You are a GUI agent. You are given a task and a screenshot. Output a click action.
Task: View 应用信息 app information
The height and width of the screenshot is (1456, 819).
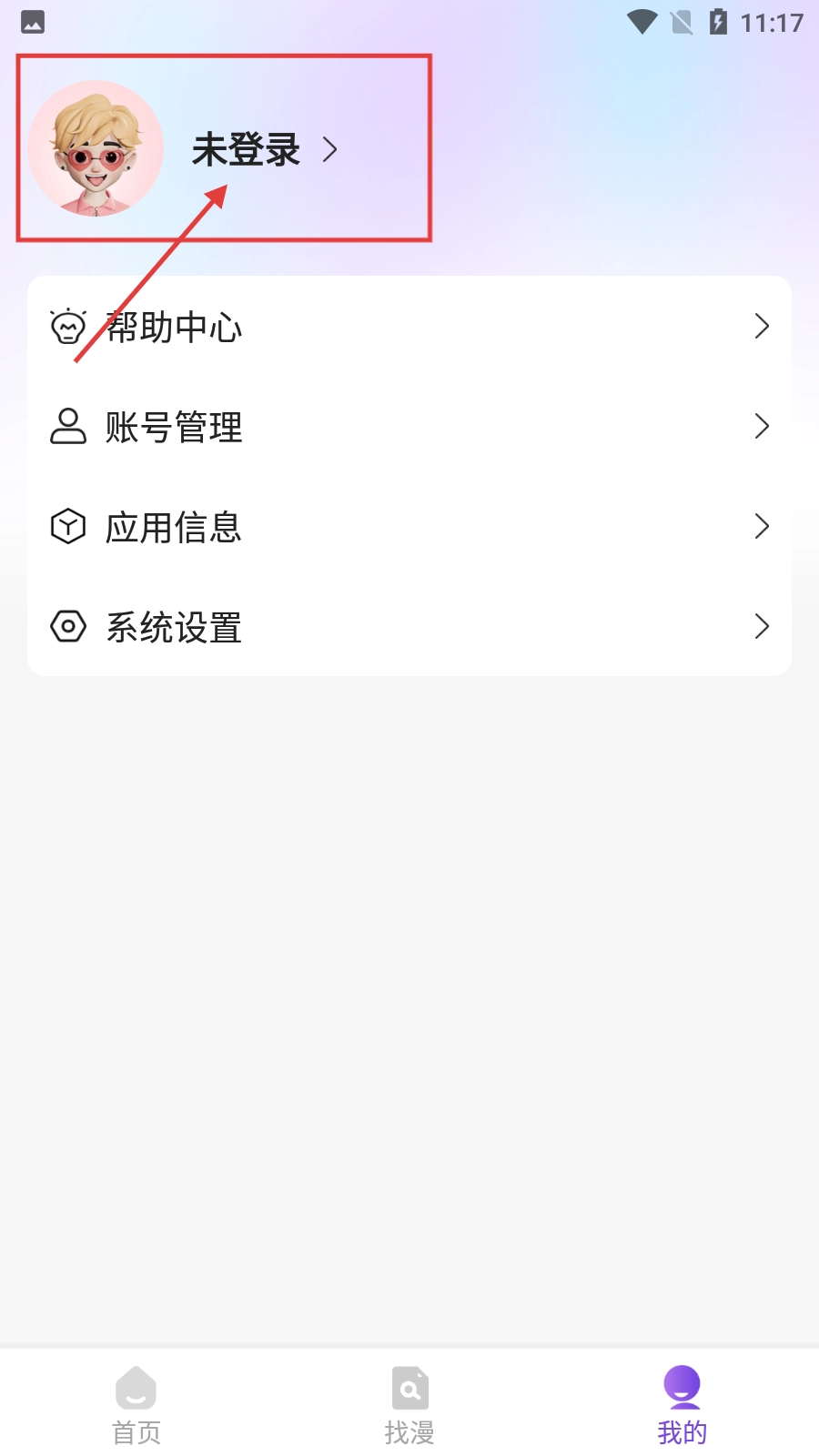(409, 527)
